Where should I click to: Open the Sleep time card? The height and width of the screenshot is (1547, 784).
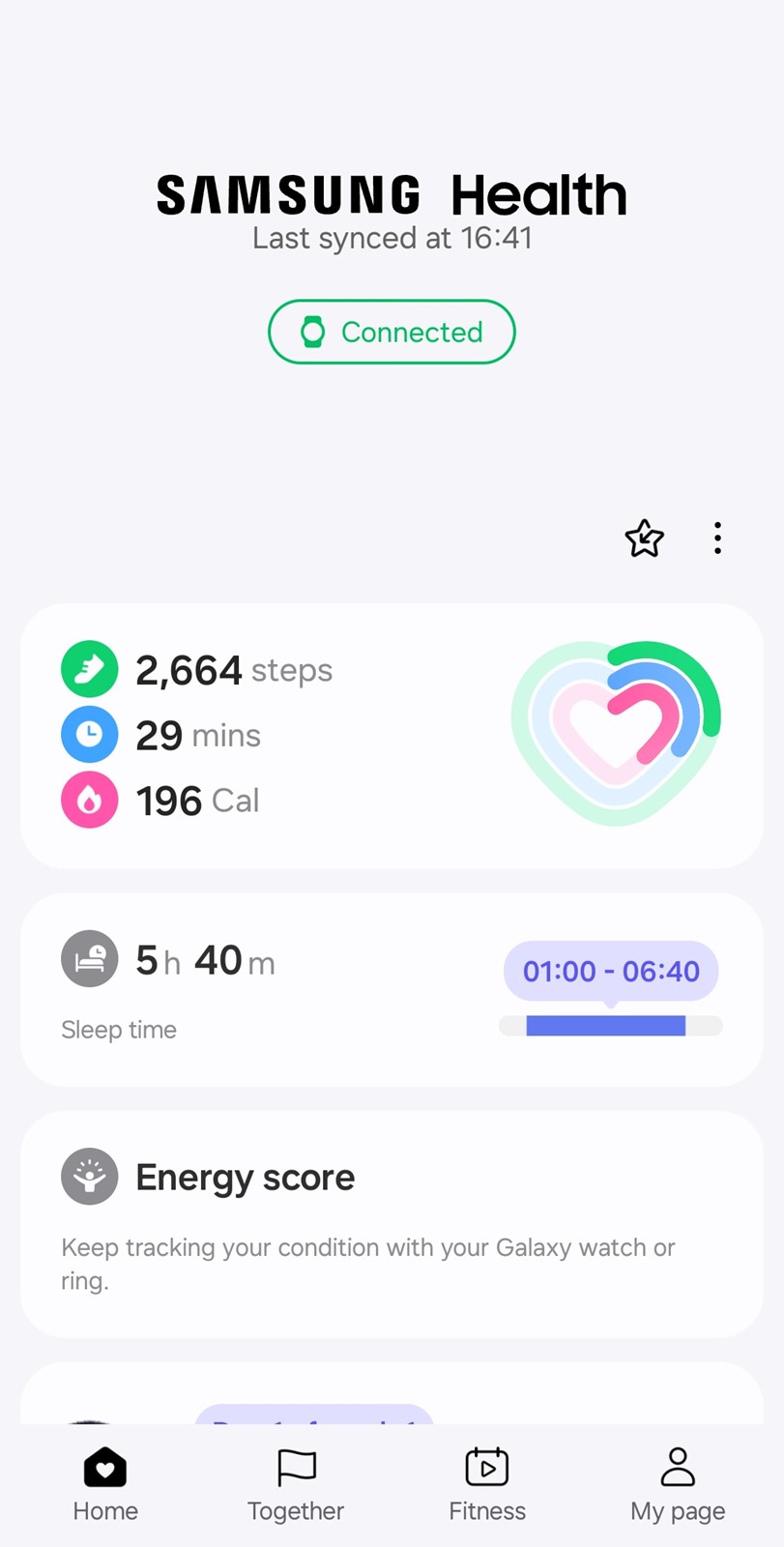392,989
